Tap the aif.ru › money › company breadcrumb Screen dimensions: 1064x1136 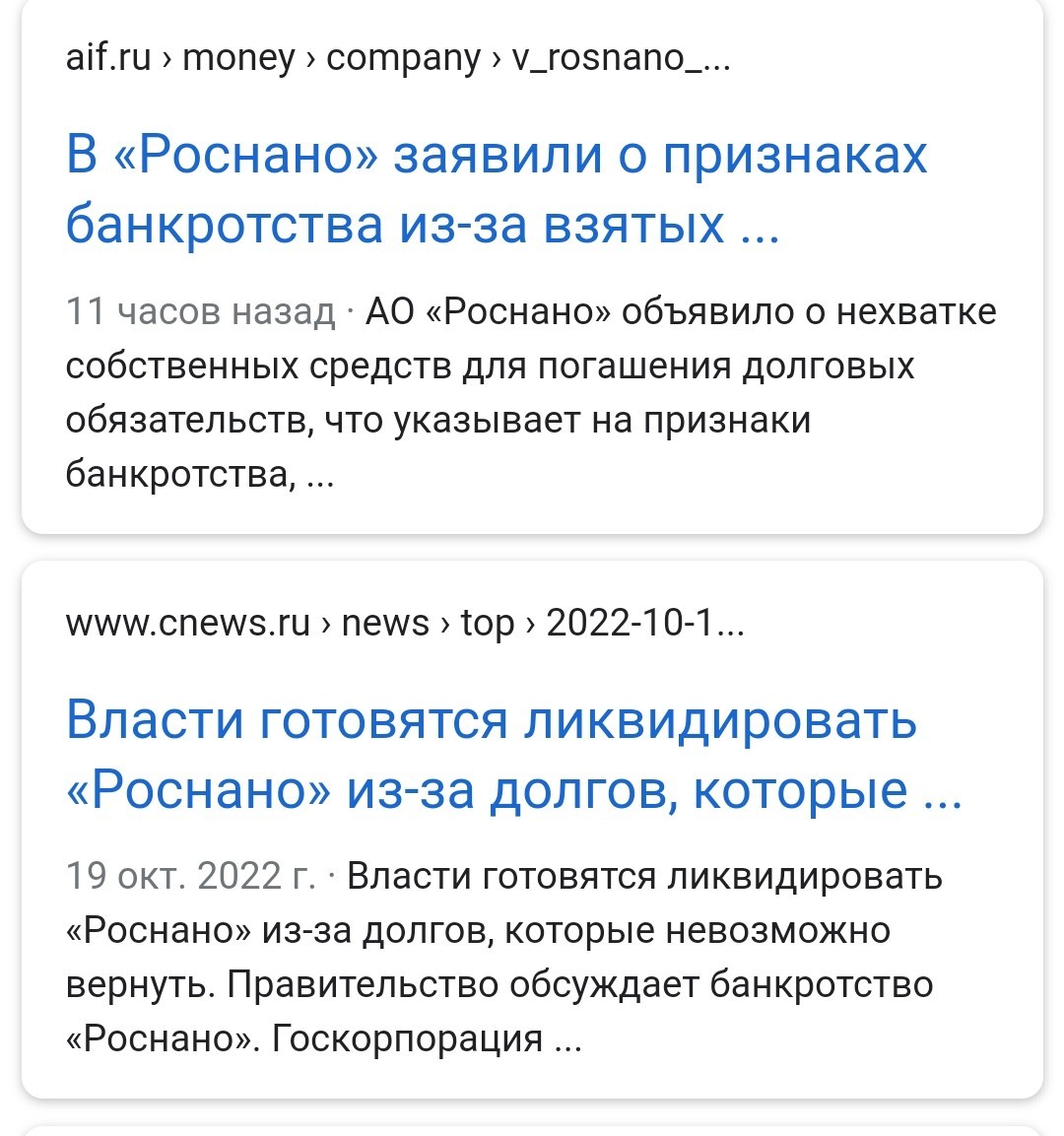(398, 58)
